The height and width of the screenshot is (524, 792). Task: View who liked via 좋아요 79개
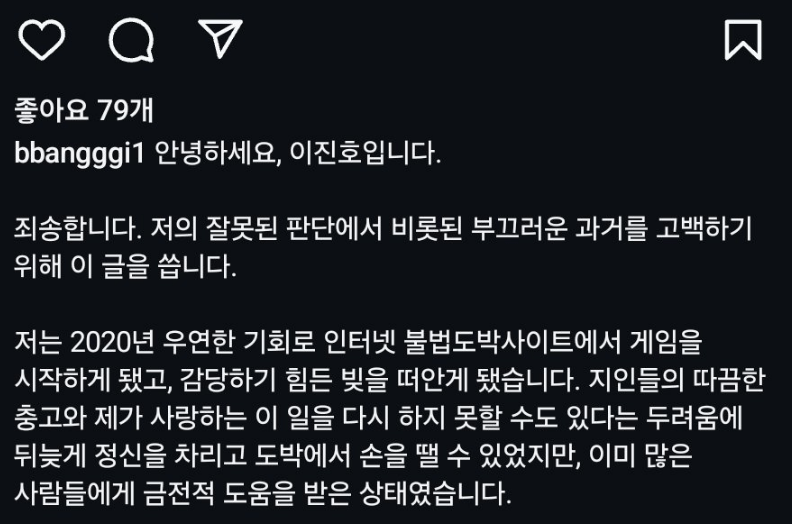coord(82,111)
